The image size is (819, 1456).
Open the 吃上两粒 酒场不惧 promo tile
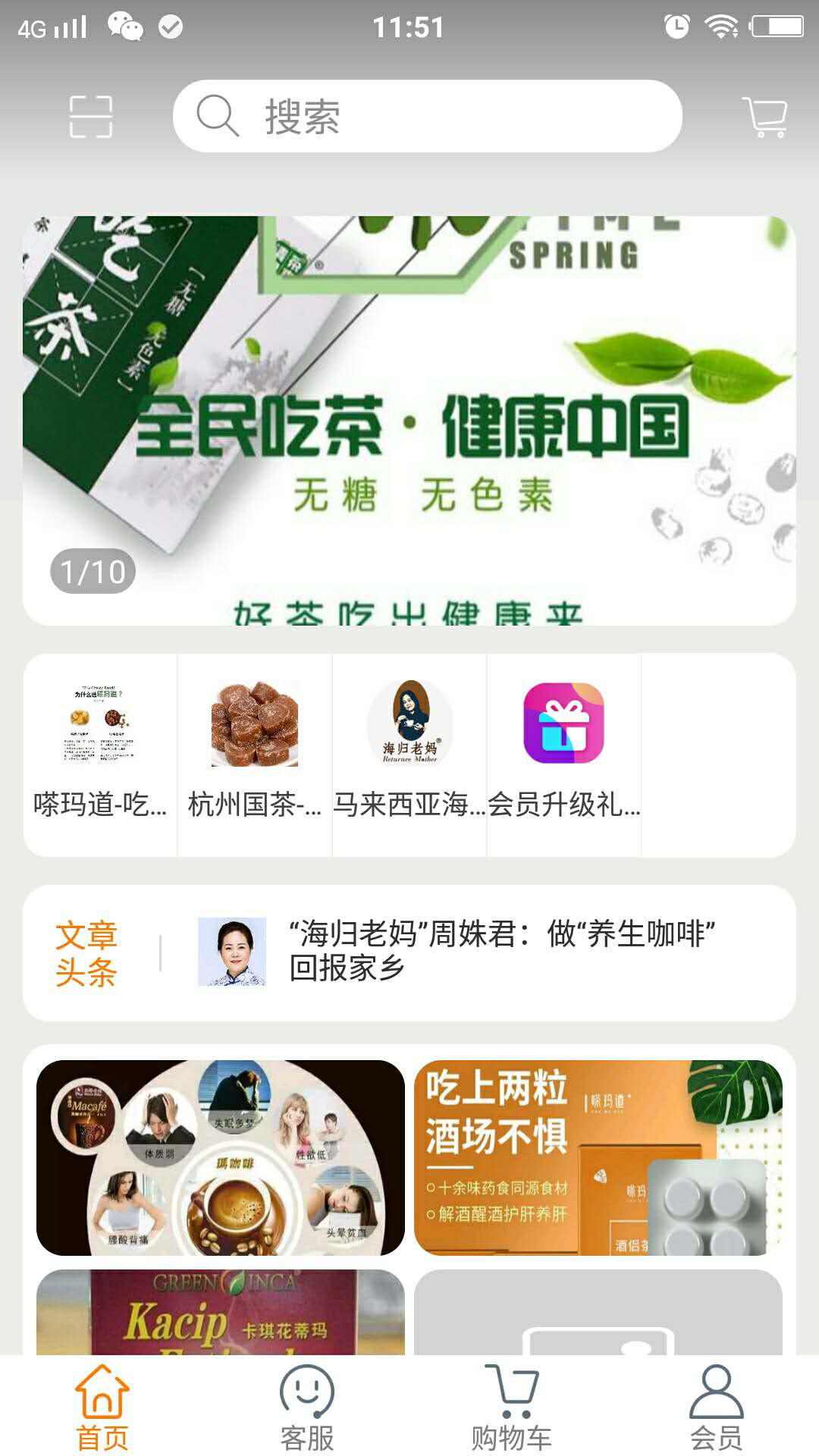point(598,1157)
